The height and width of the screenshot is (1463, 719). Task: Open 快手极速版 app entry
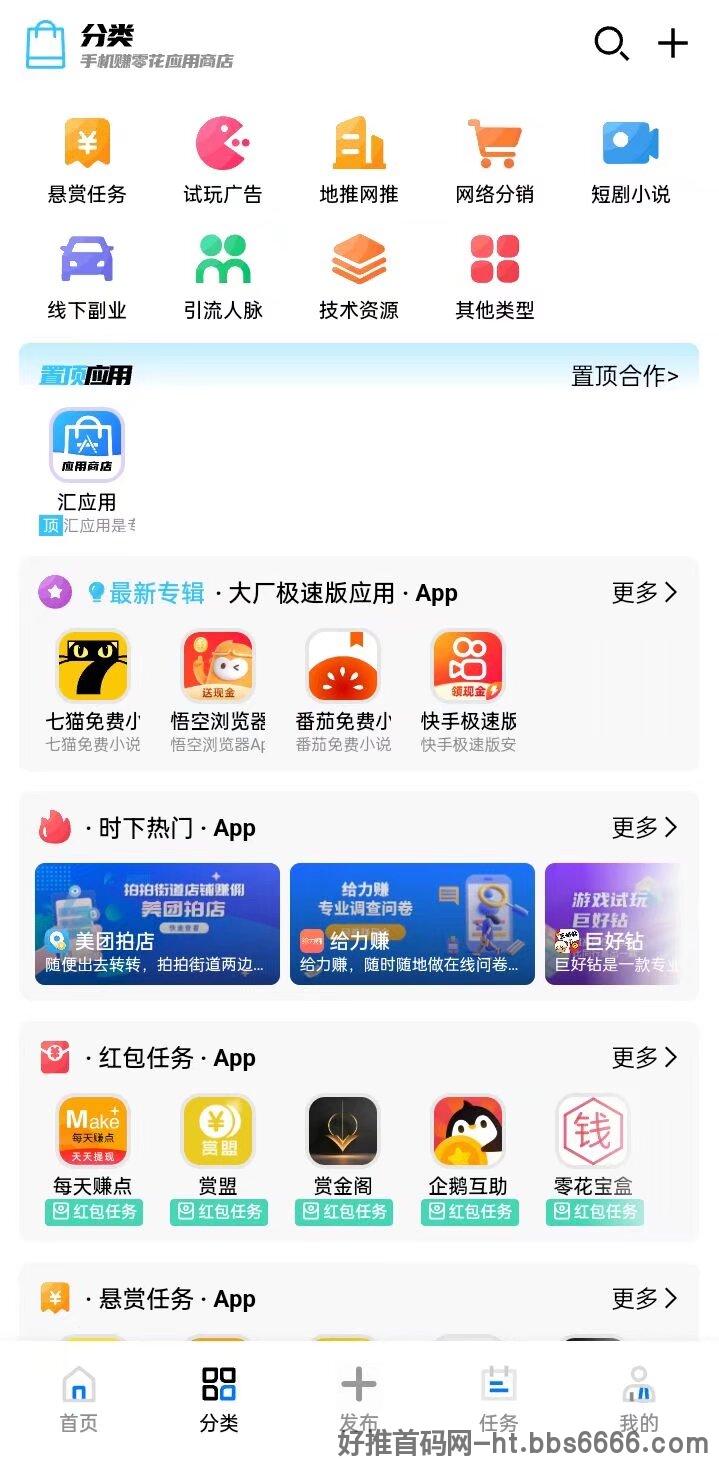468,691
